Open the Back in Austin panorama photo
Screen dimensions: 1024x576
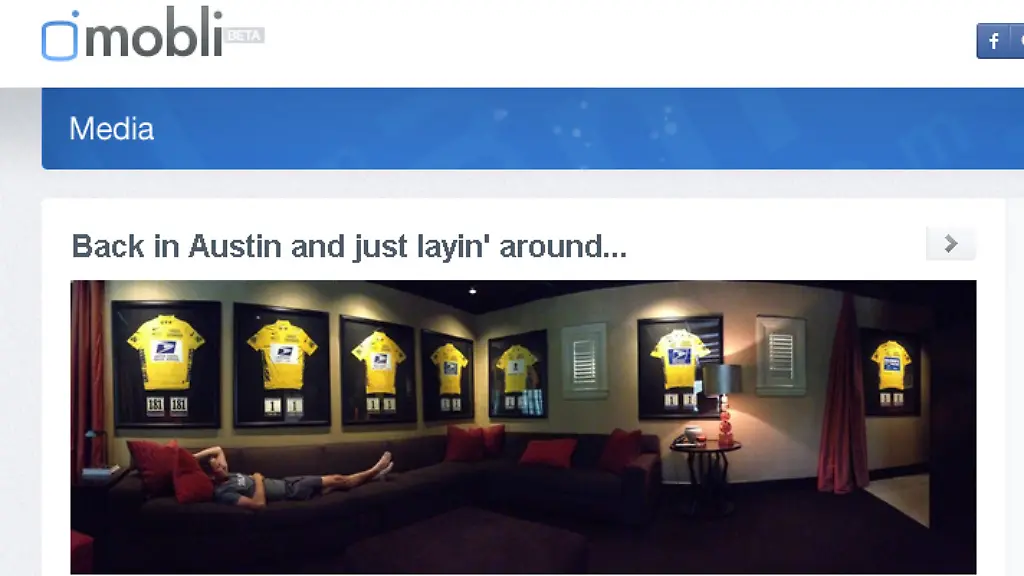(523, 426)
